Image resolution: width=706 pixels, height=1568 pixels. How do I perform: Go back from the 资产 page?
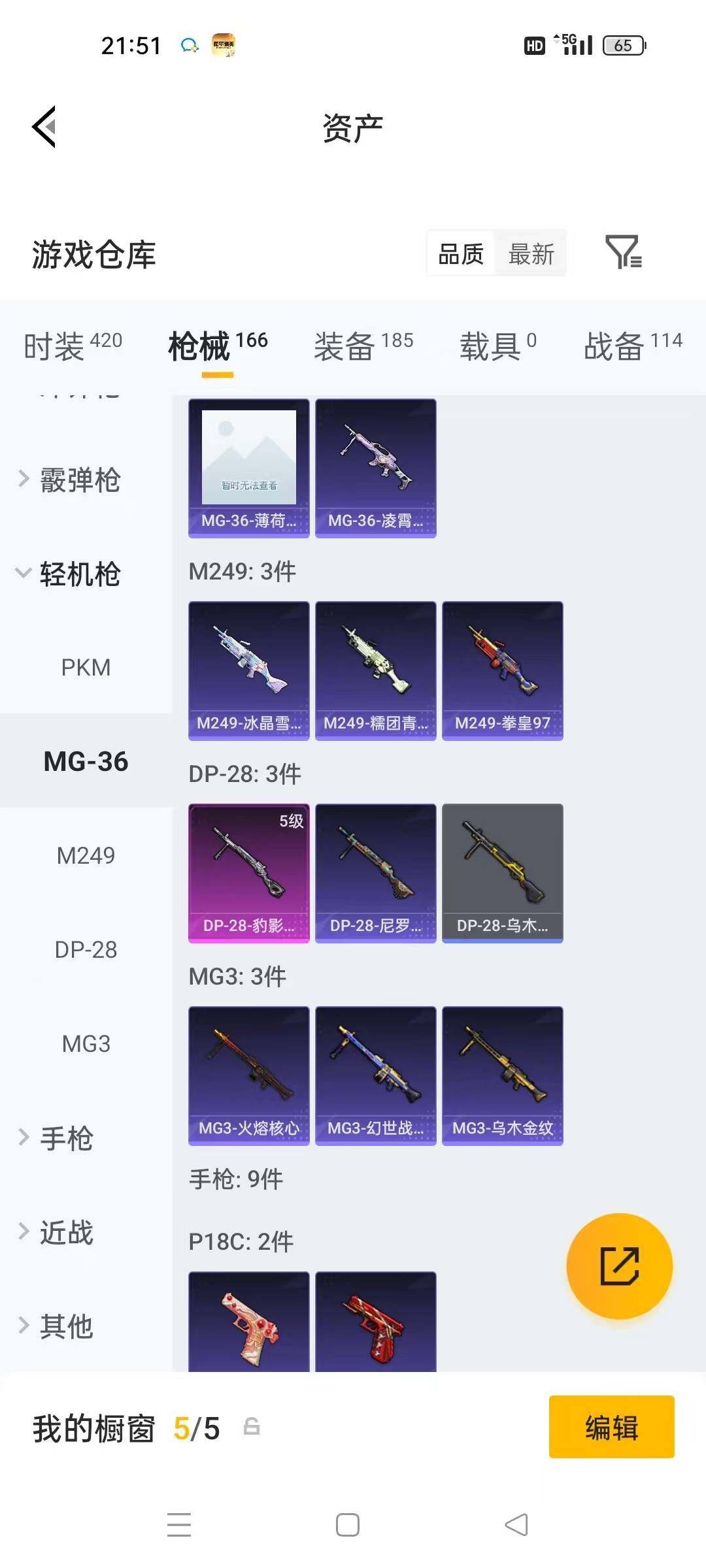(44, 127)
